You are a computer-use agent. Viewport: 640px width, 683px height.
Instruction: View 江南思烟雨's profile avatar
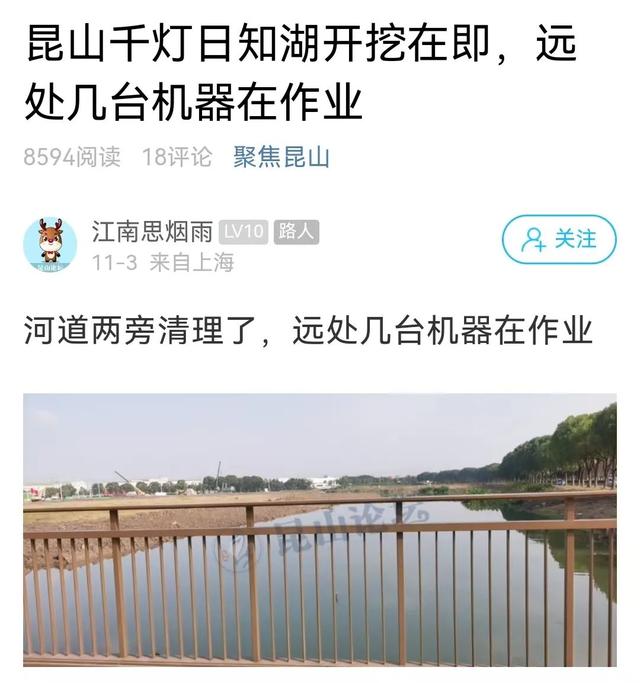coord(50,245)
